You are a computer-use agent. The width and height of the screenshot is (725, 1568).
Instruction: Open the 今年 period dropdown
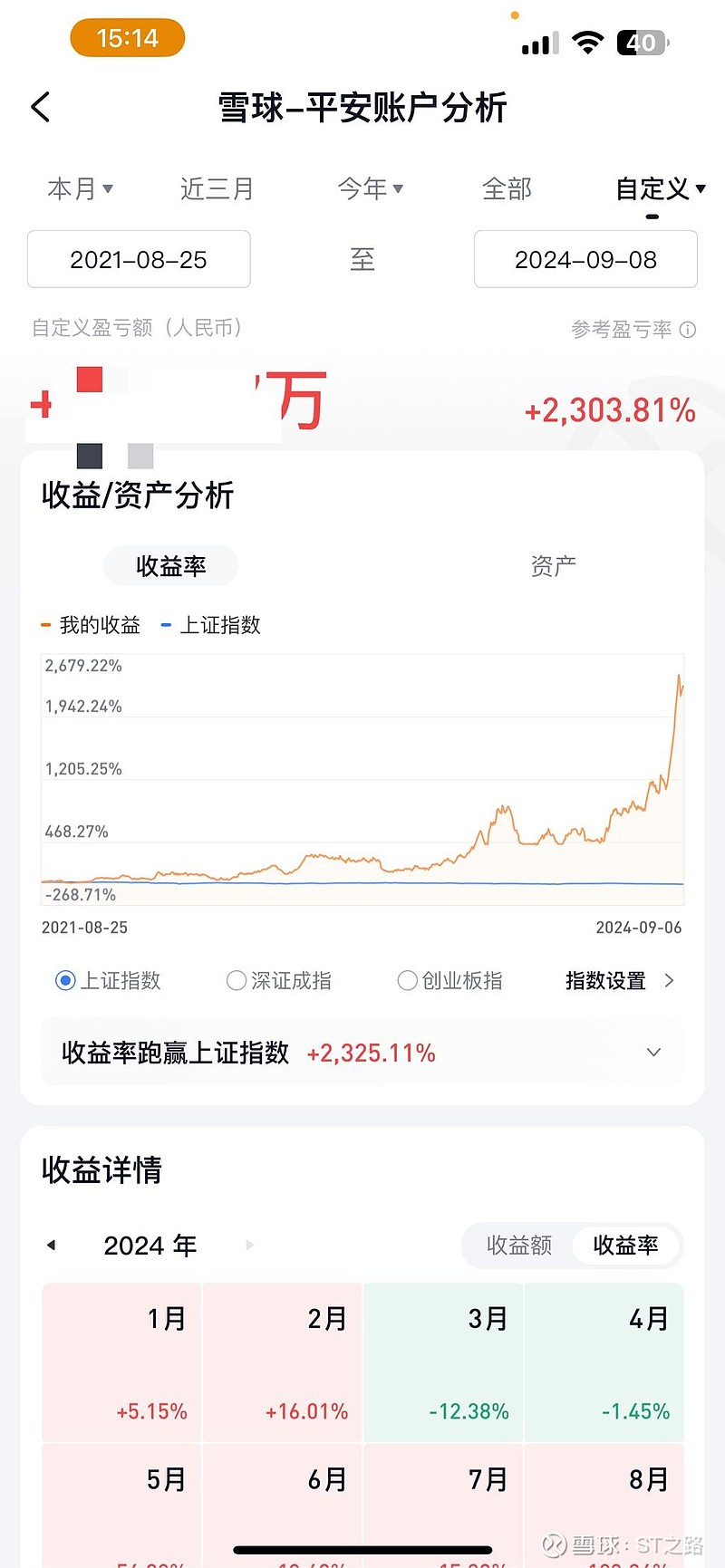pyautogui.click(x=370, y=188)
